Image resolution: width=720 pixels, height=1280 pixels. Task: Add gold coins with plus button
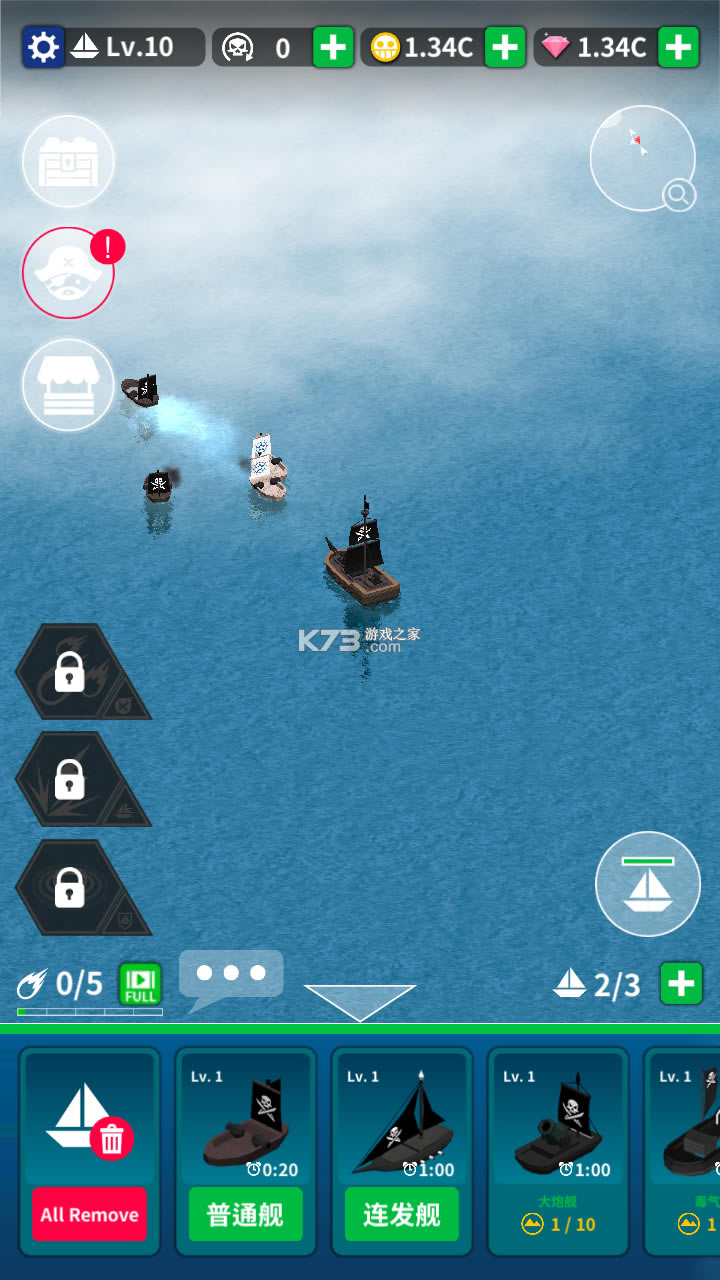pyautogui.click(x=505, y=47)
